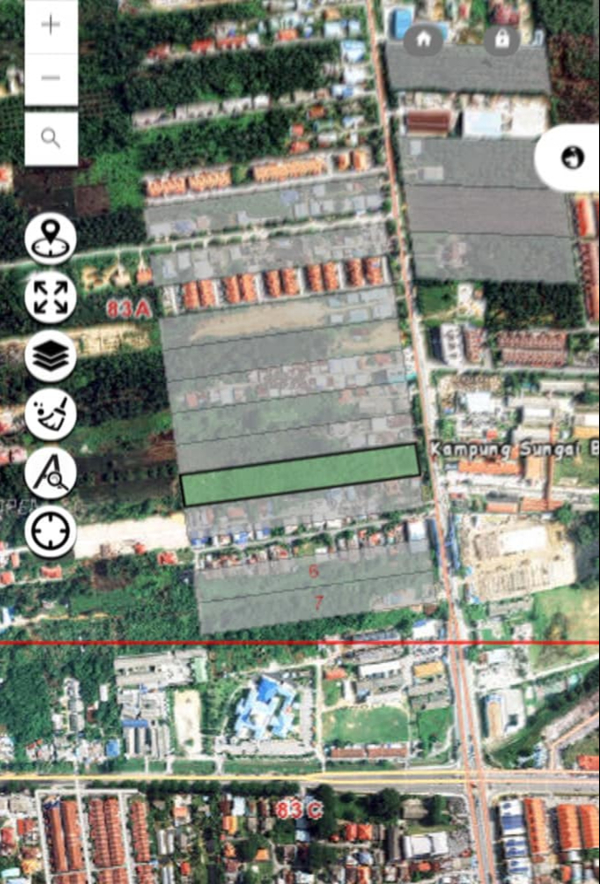Zoom in on the map
Image resolution: width=600 pixels, height=884 pixels.
coord(51,26)
